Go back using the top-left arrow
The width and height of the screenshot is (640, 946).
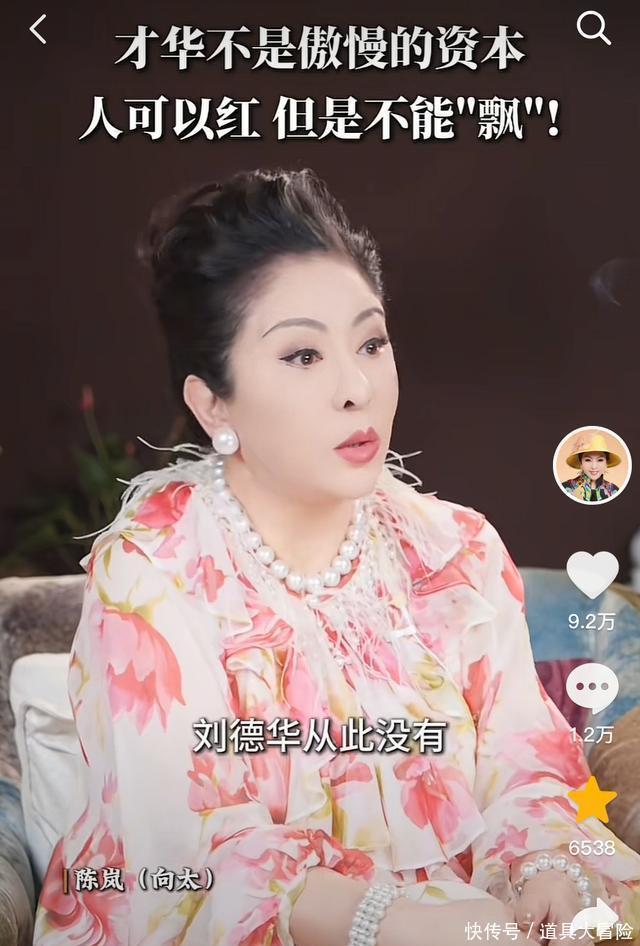click(x=38, y=30)
